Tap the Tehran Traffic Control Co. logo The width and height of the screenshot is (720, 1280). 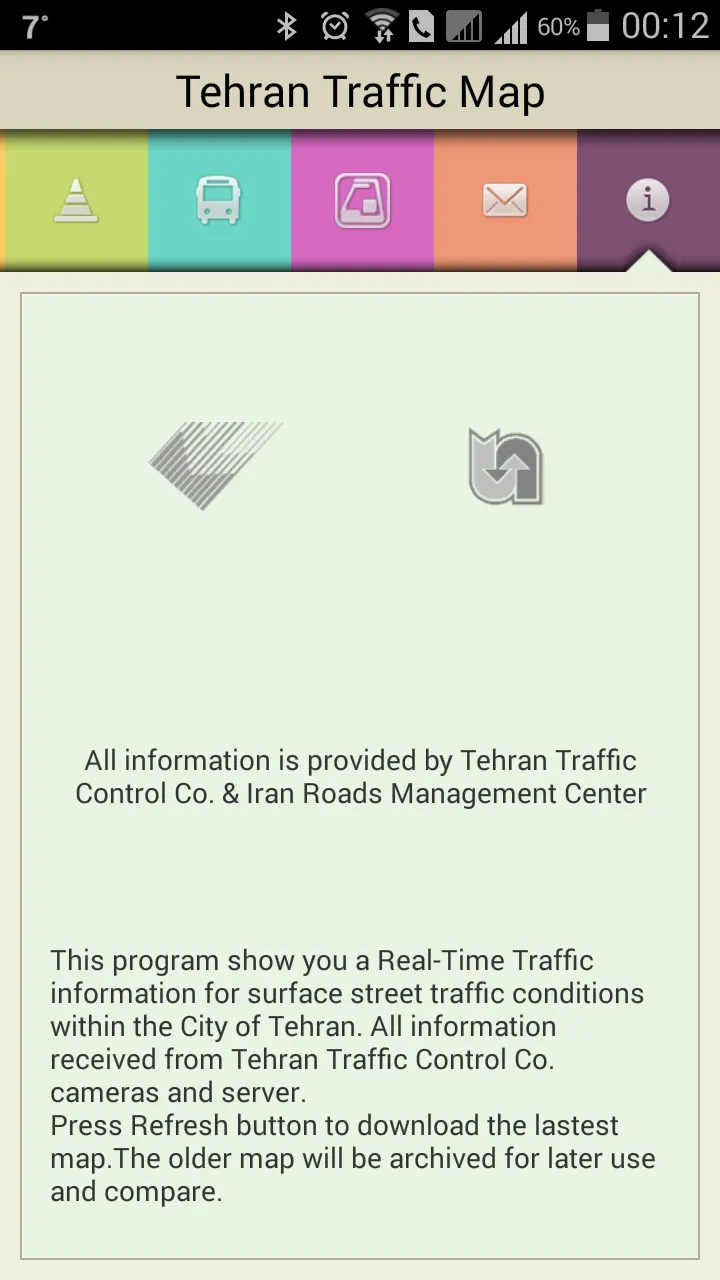[x=215, y=465]
